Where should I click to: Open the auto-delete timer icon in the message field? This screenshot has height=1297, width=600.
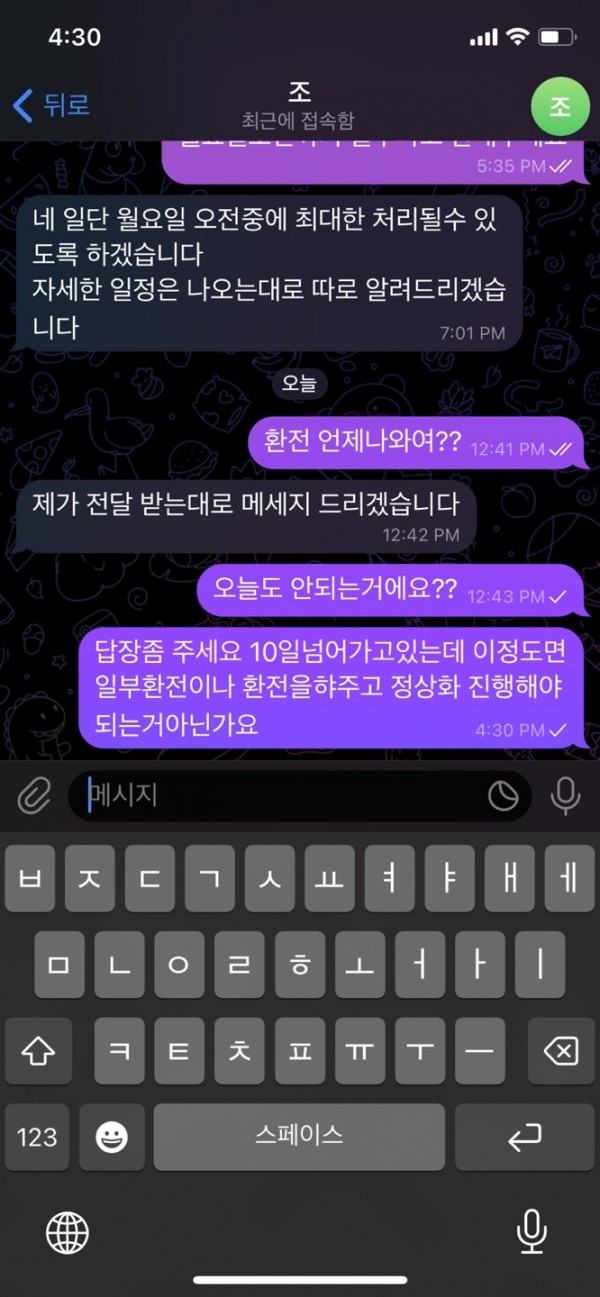pos(503,796)
